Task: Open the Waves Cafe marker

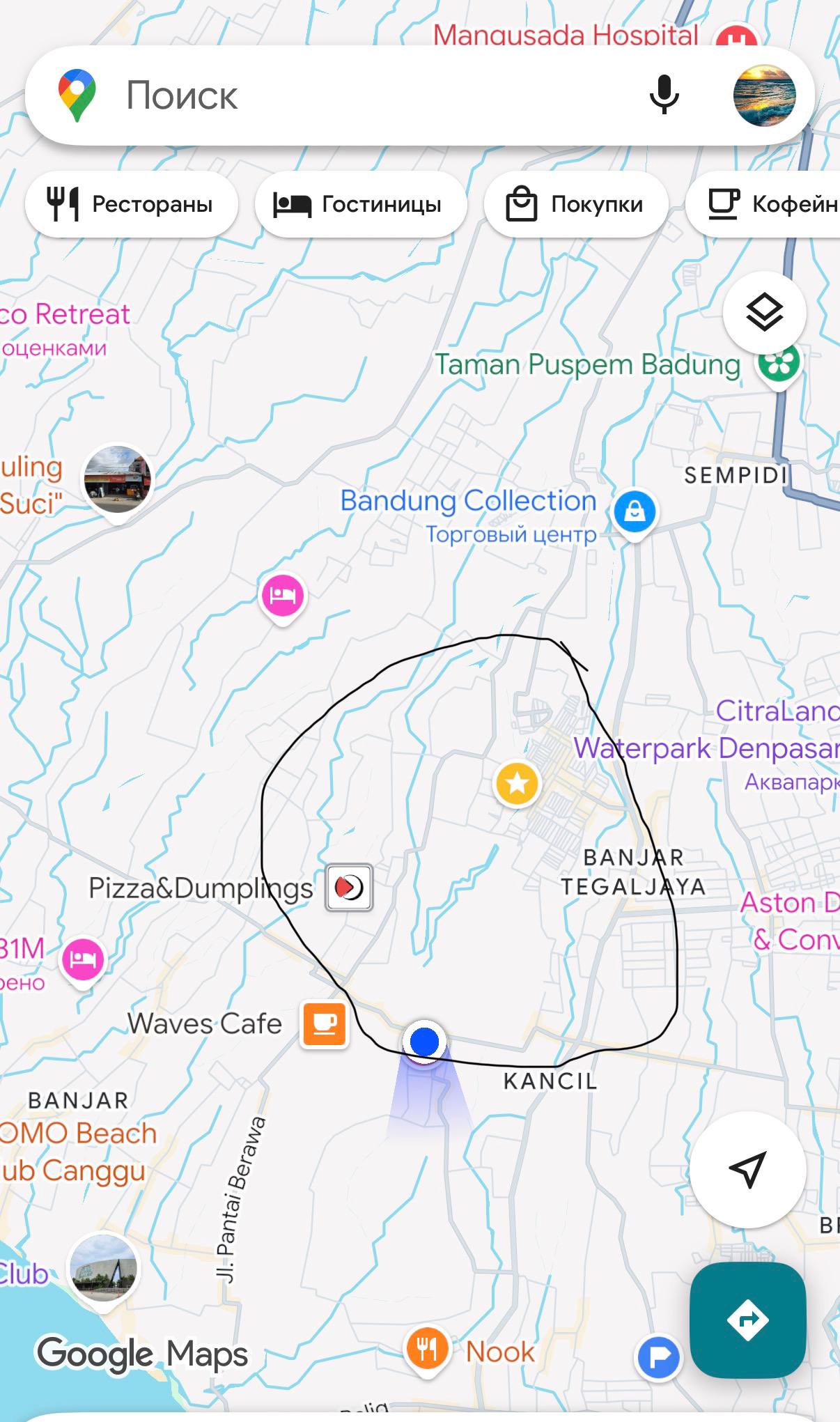Action: (324, 1023)
